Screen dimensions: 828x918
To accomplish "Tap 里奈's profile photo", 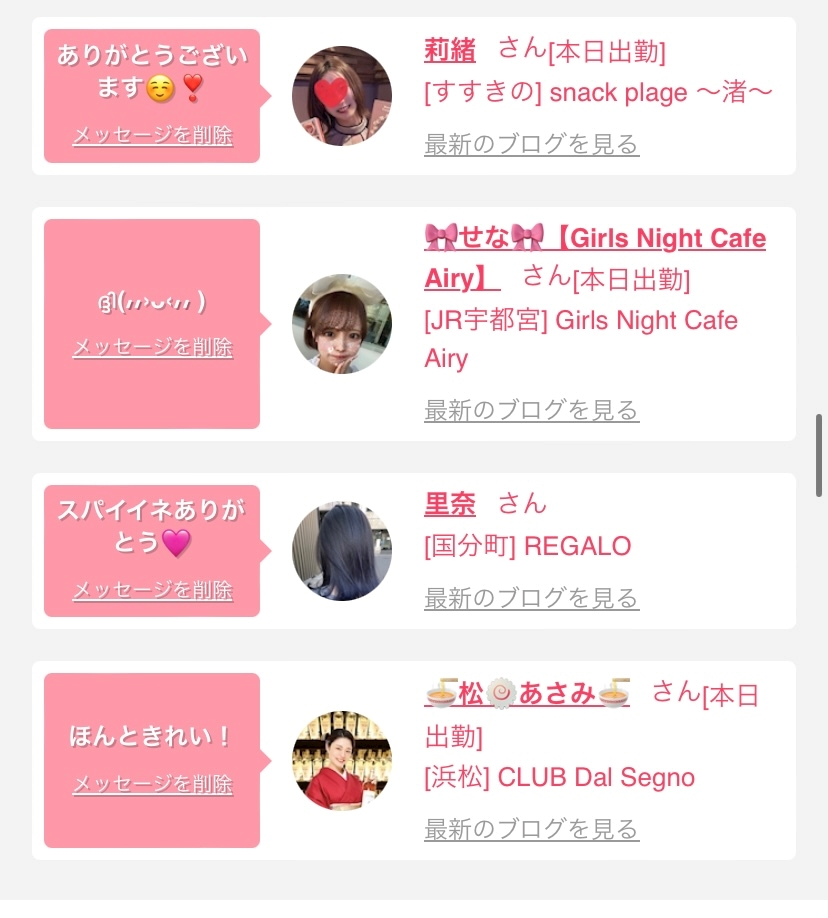I will (342, 551).
